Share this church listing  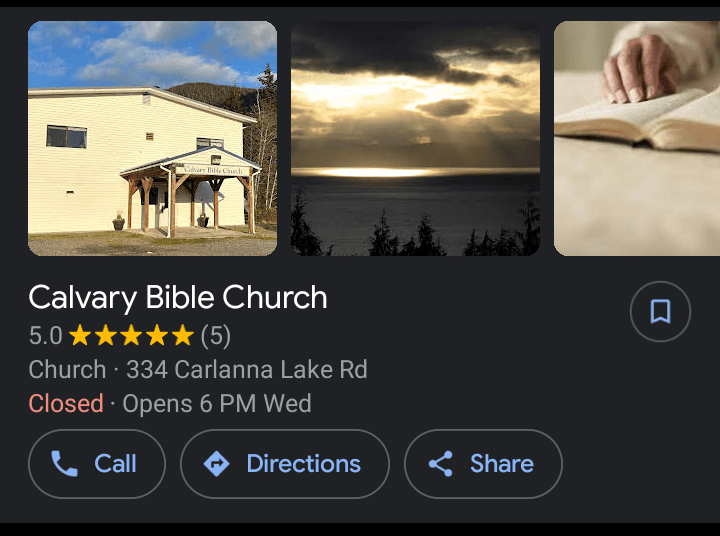pos(483,464)
